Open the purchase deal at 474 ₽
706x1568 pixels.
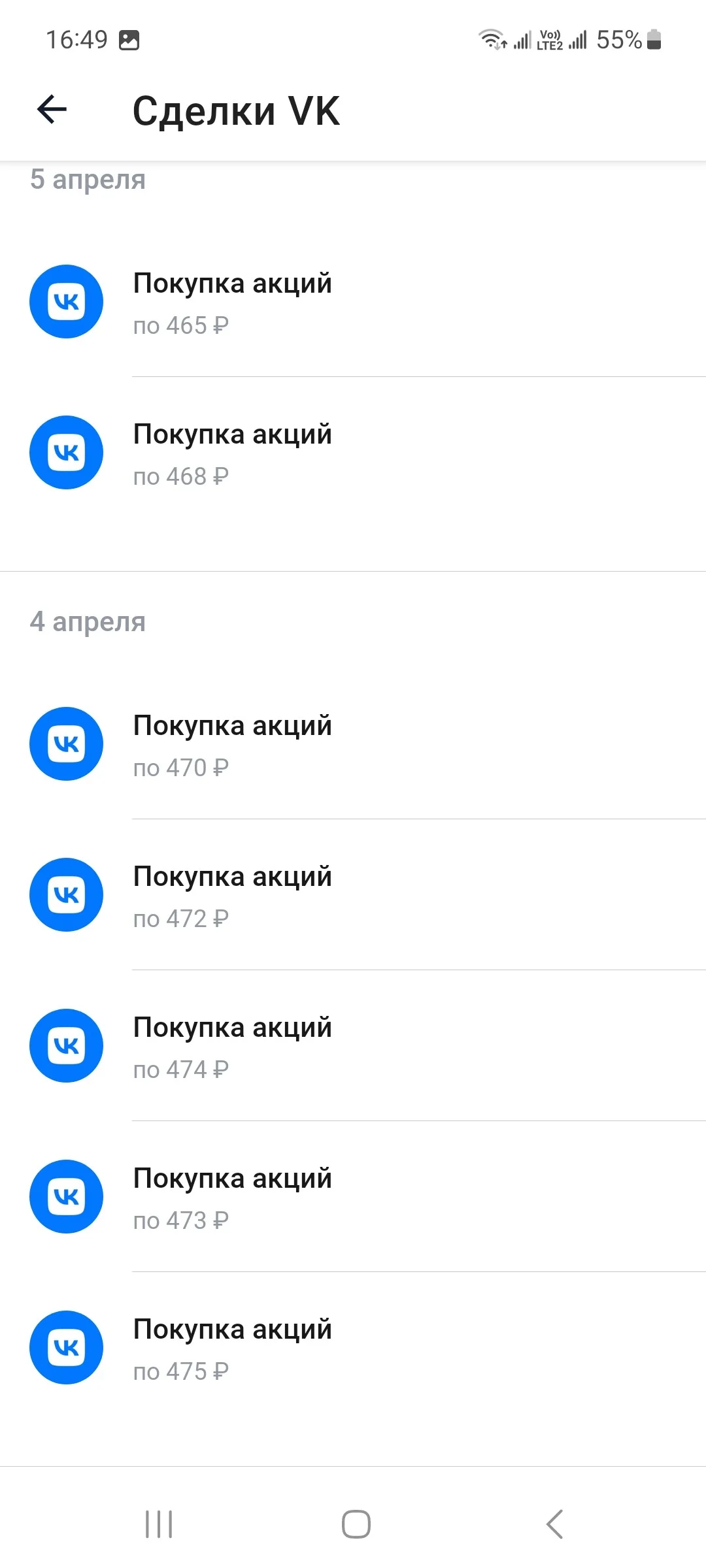click(353, 1046)
